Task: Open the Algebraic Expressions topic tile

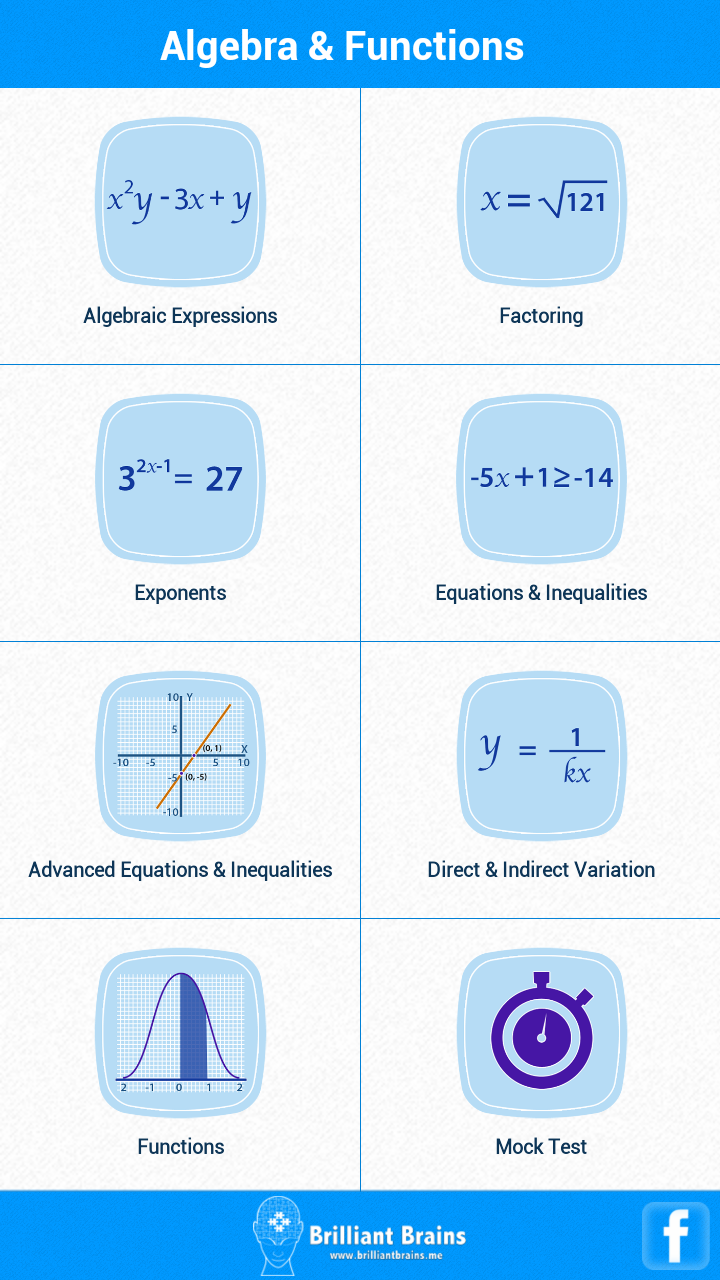Action: click(x=180, y=200)
